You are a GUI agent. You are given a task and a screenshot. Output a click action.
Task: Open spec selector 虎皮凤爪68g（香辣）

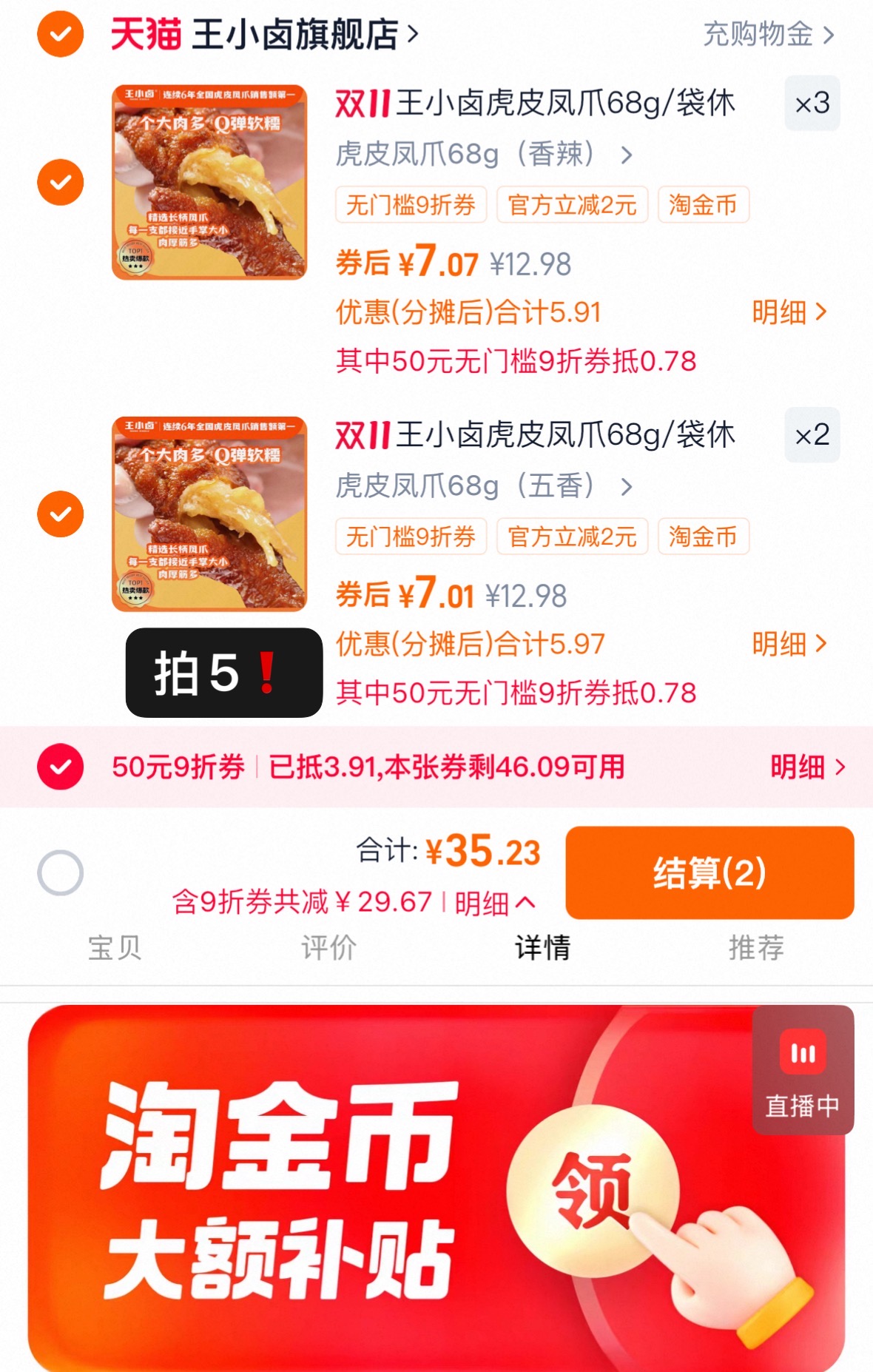click(x=485, y=155)
